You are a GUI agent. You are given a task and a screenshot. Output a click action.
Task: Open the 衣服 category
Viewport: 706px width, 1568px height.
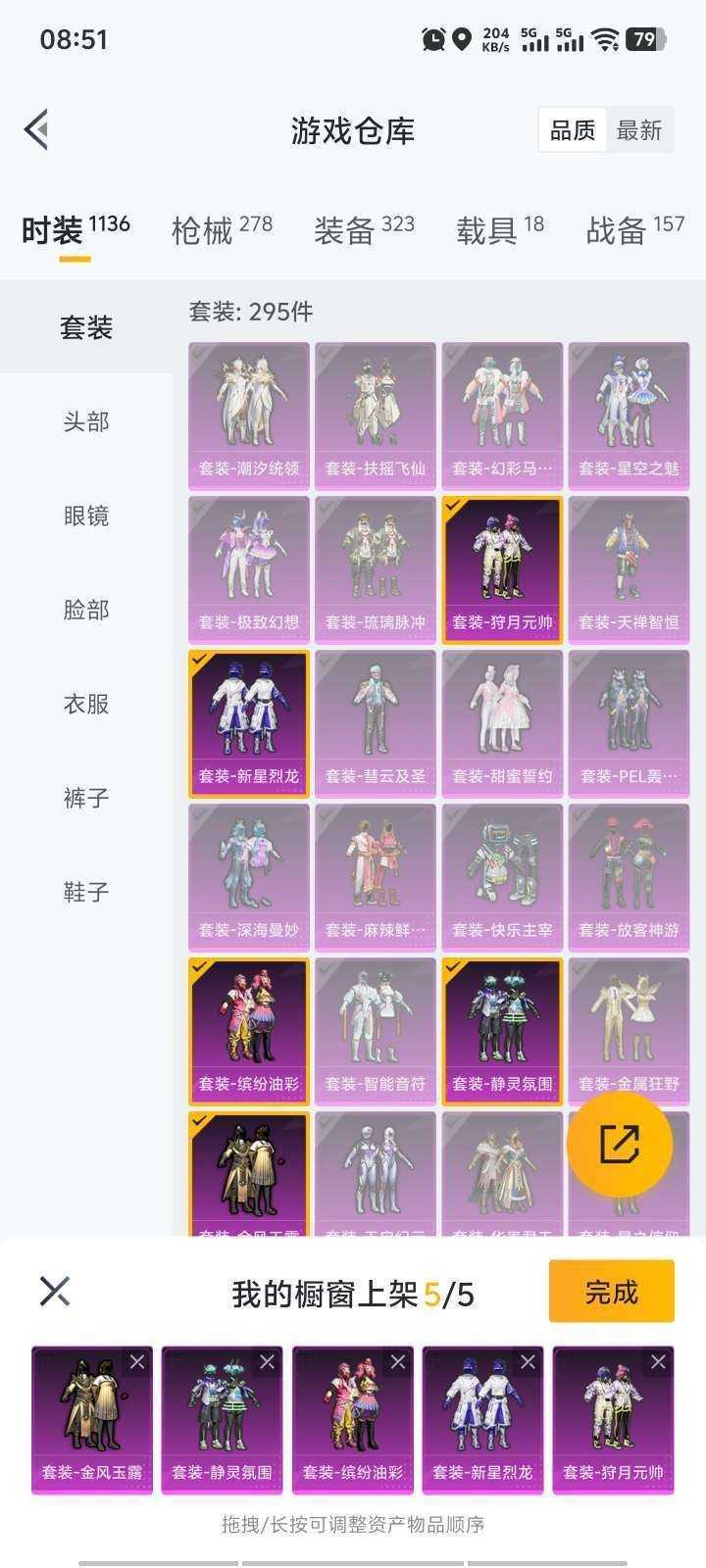point(86,704)
